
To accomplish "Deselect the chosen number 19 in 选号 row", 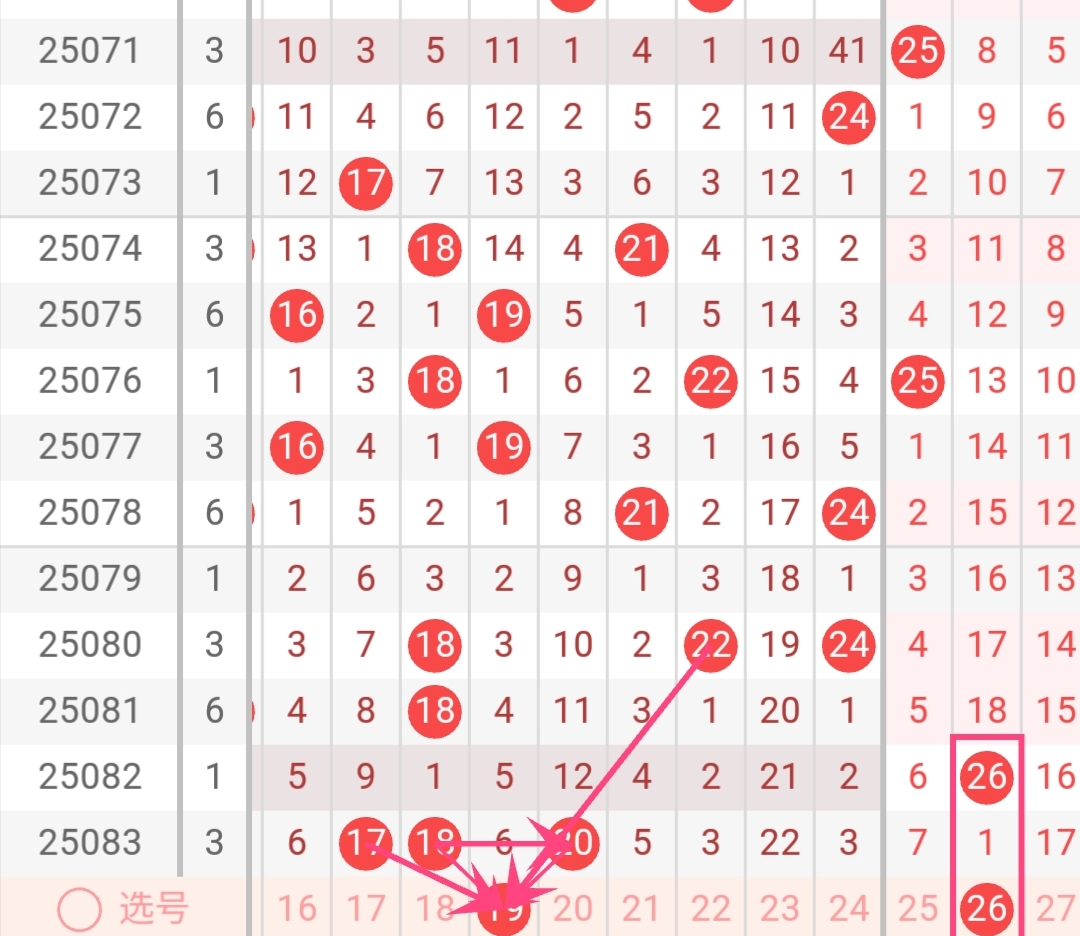I will 504,910.
